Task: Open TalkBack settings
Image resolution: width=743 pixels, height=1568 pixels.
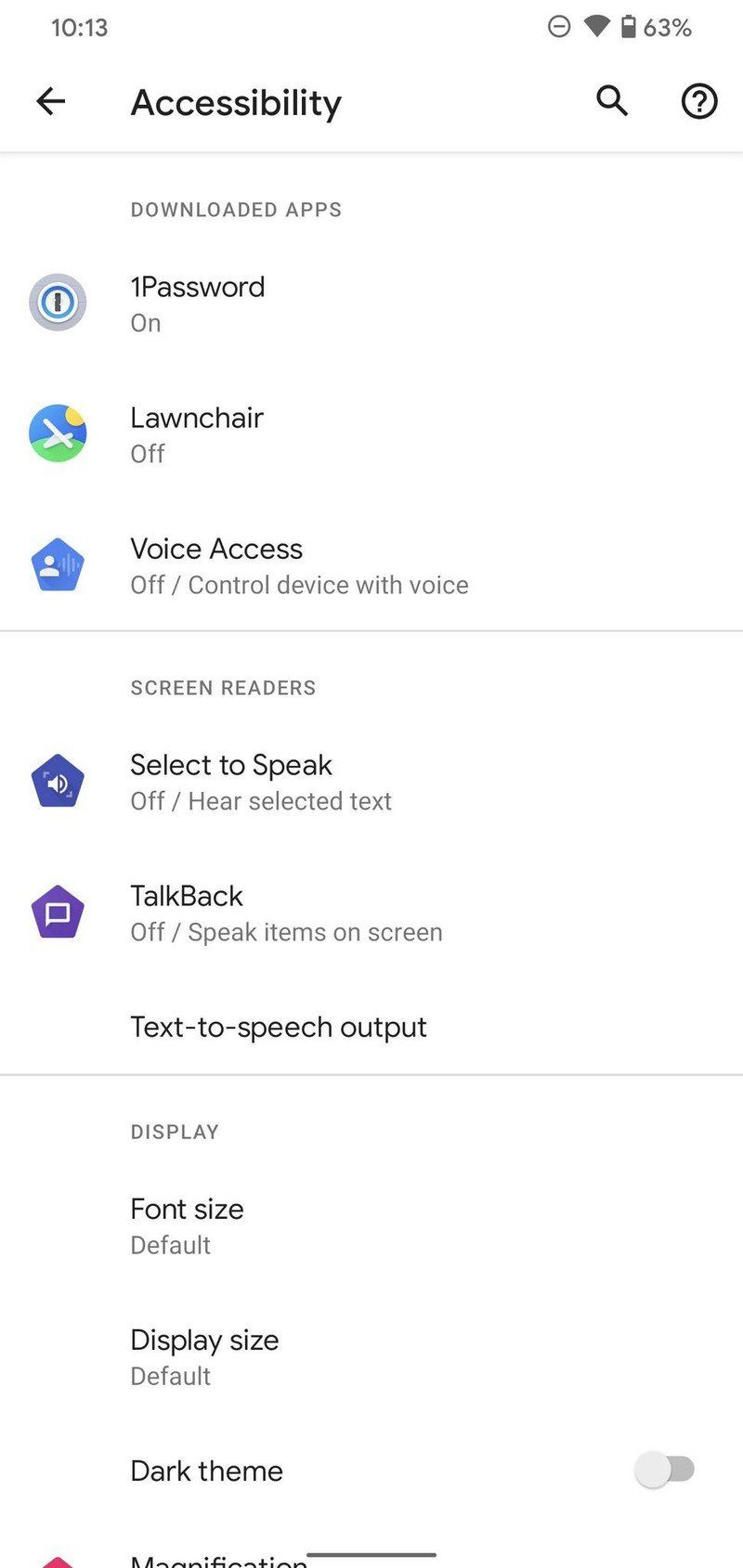Action: (285, 913)
